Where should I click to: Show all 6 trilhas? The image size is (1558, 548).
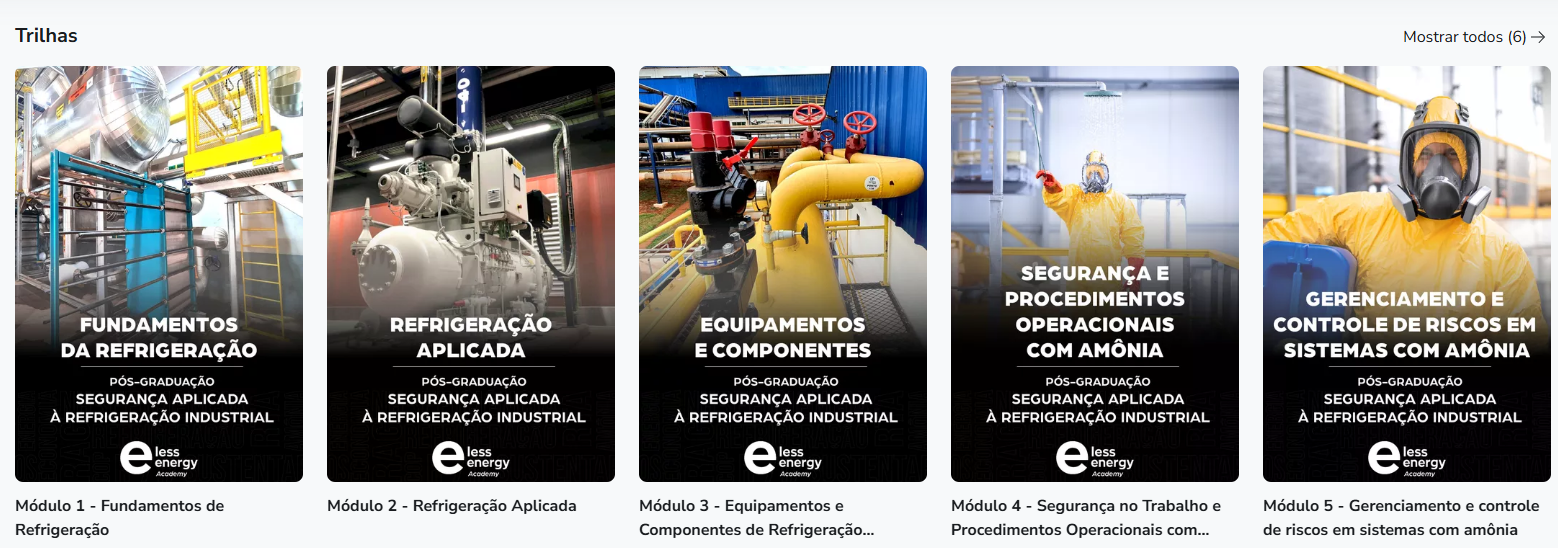coord(1473,37)
